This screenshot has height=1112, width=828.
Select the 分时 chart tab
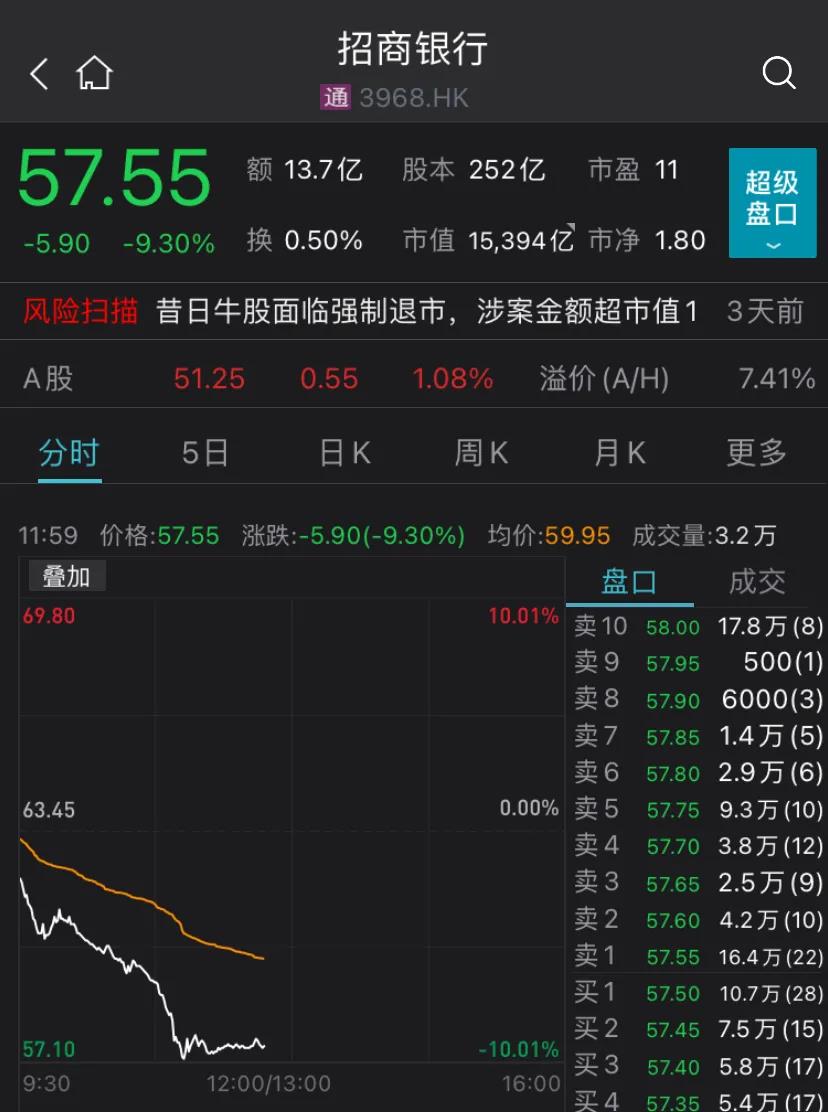69,453
